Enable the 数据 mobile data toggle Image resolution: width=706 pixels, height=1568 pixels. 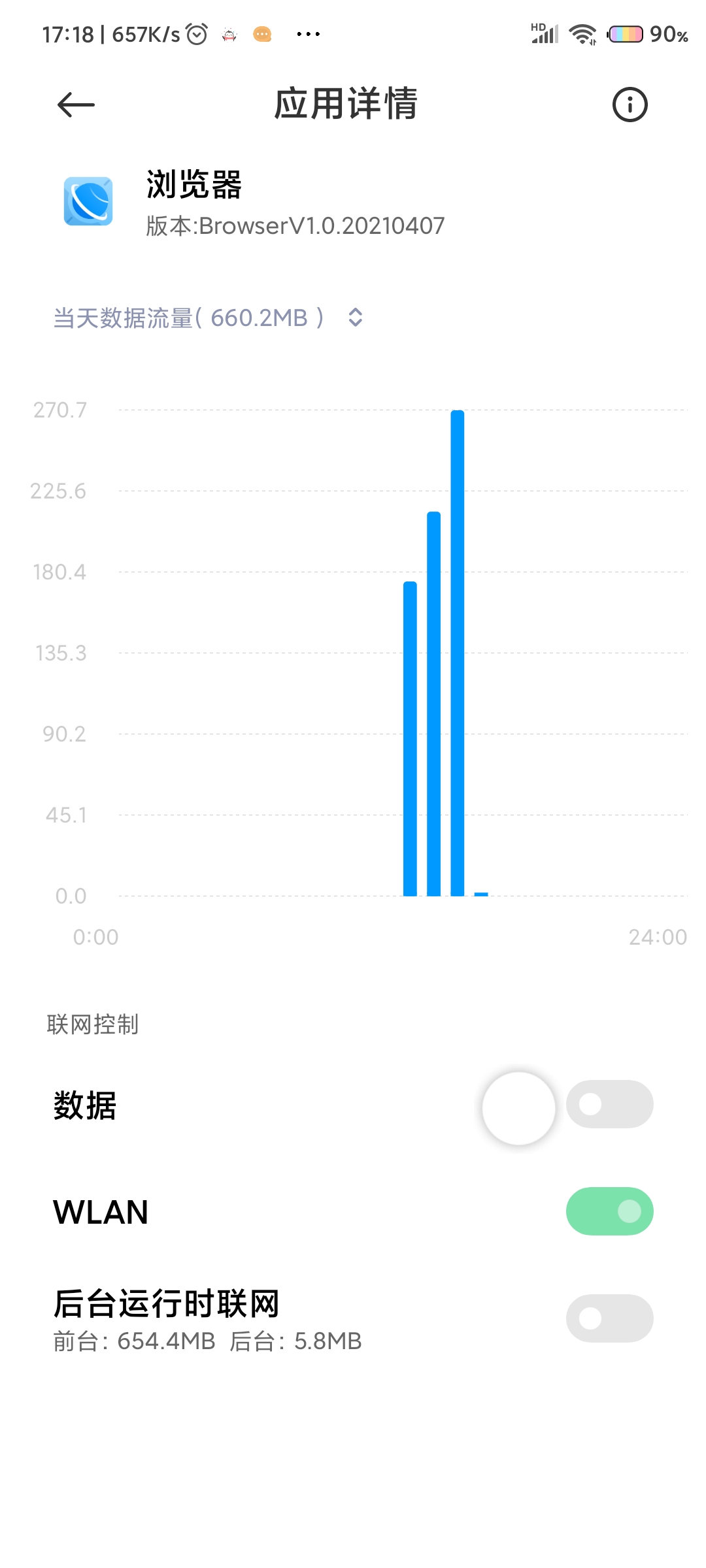(609, 1104)
